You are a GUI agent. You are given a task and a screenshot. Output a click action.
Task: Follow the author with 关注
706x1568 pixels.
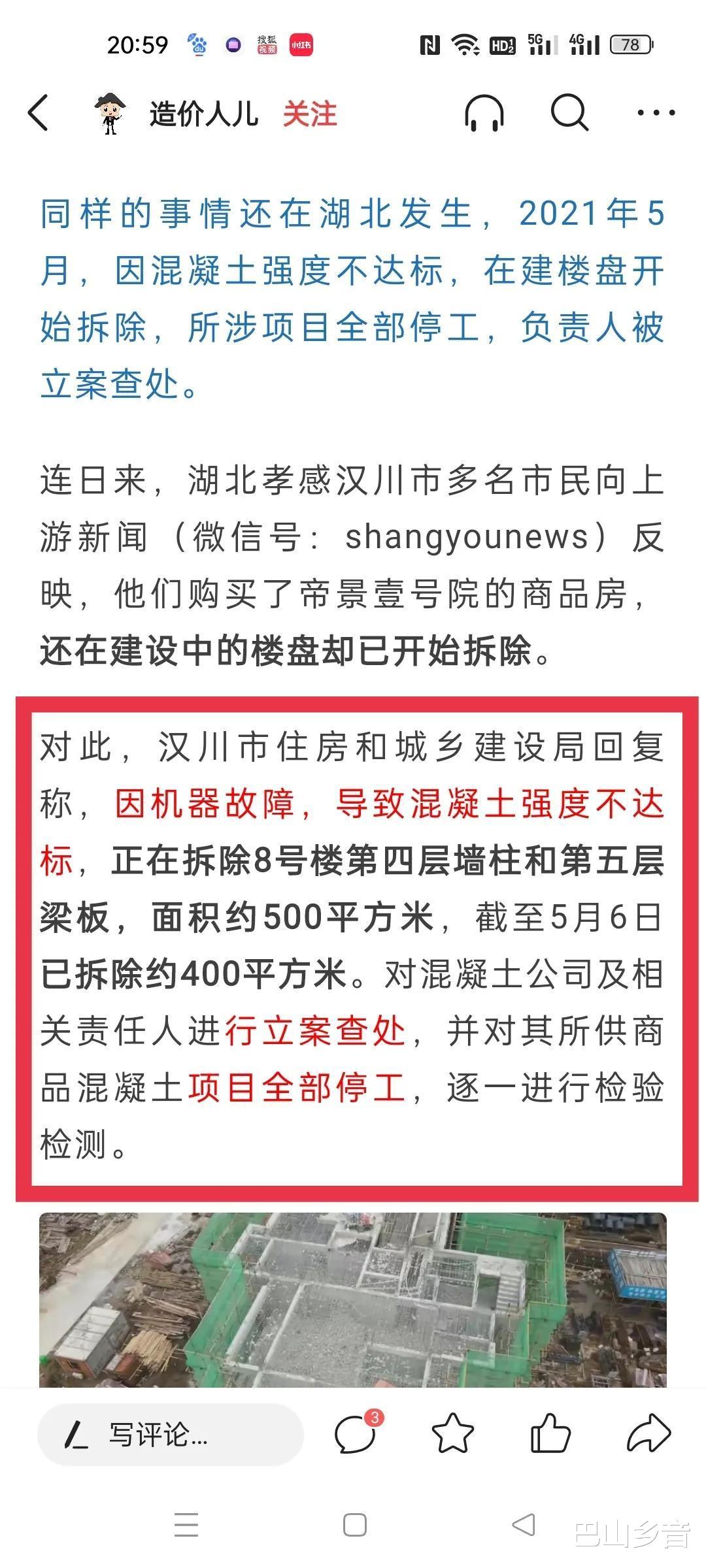309,114
